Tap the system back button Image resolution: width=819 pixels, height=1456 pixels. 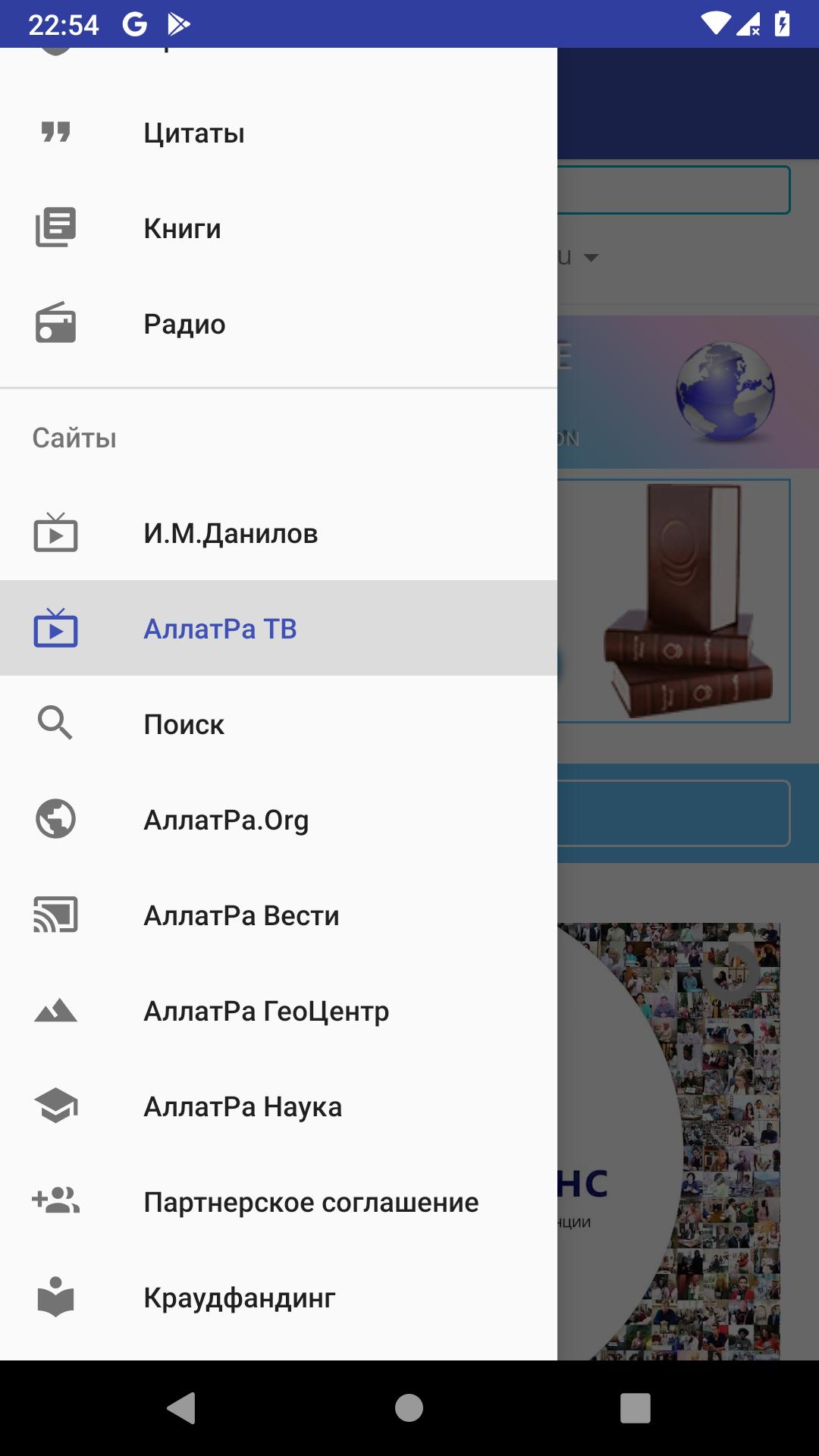tap(181, 1408)
